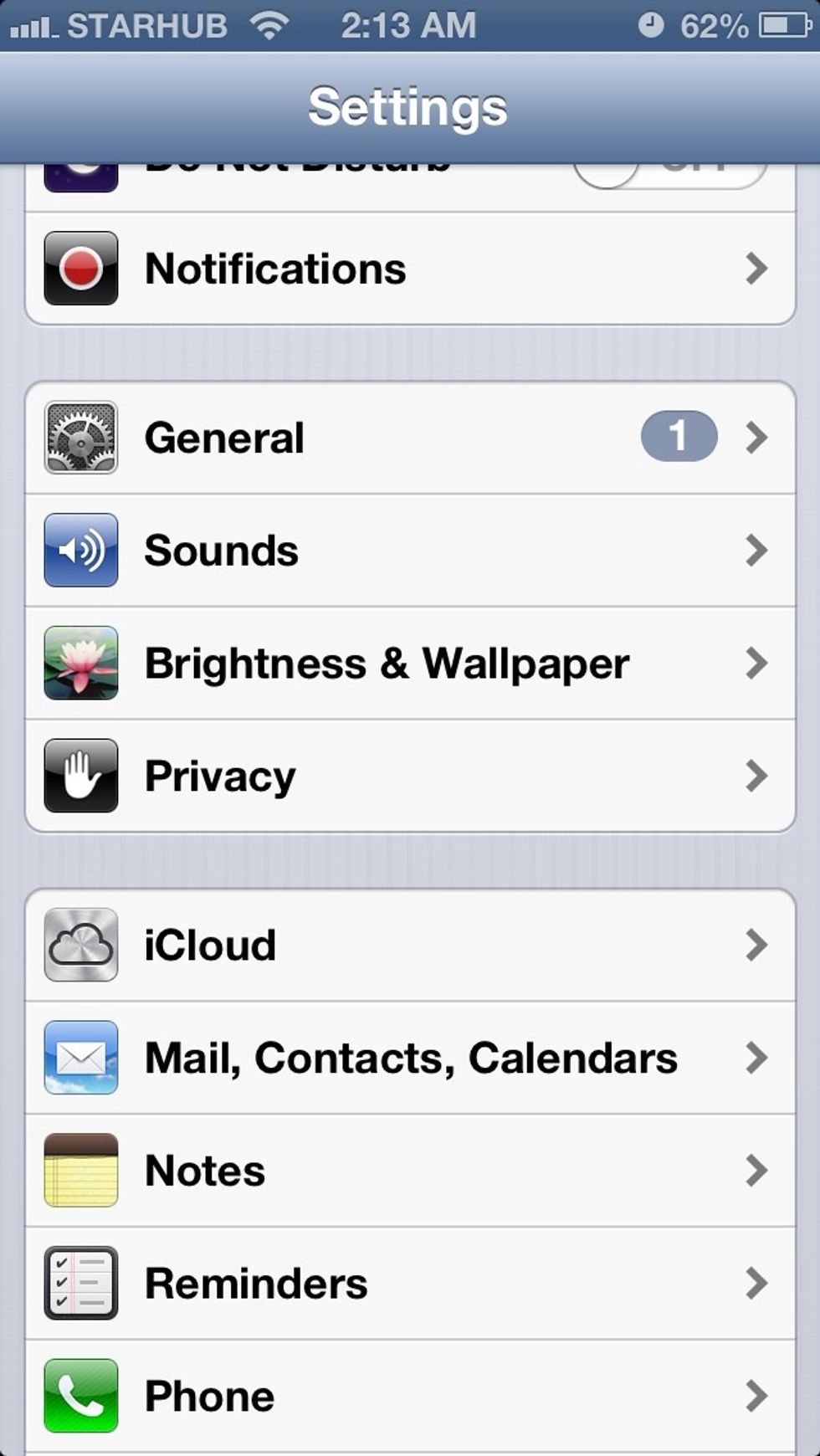Open iCloud by tapping its cloud icon
Image resolution: width=820 pixels, height=1456 pixels.
pos(80,946)
